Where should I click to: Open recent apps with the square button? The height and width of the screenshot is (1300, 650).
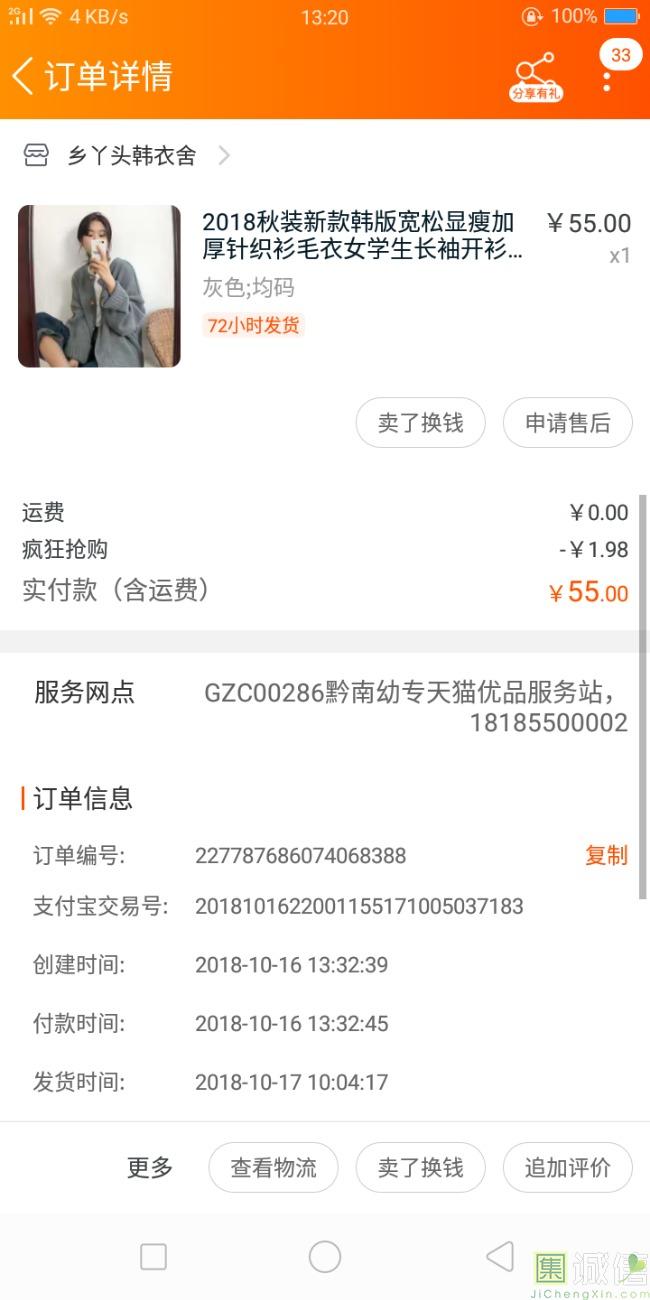coord(153,1257)
